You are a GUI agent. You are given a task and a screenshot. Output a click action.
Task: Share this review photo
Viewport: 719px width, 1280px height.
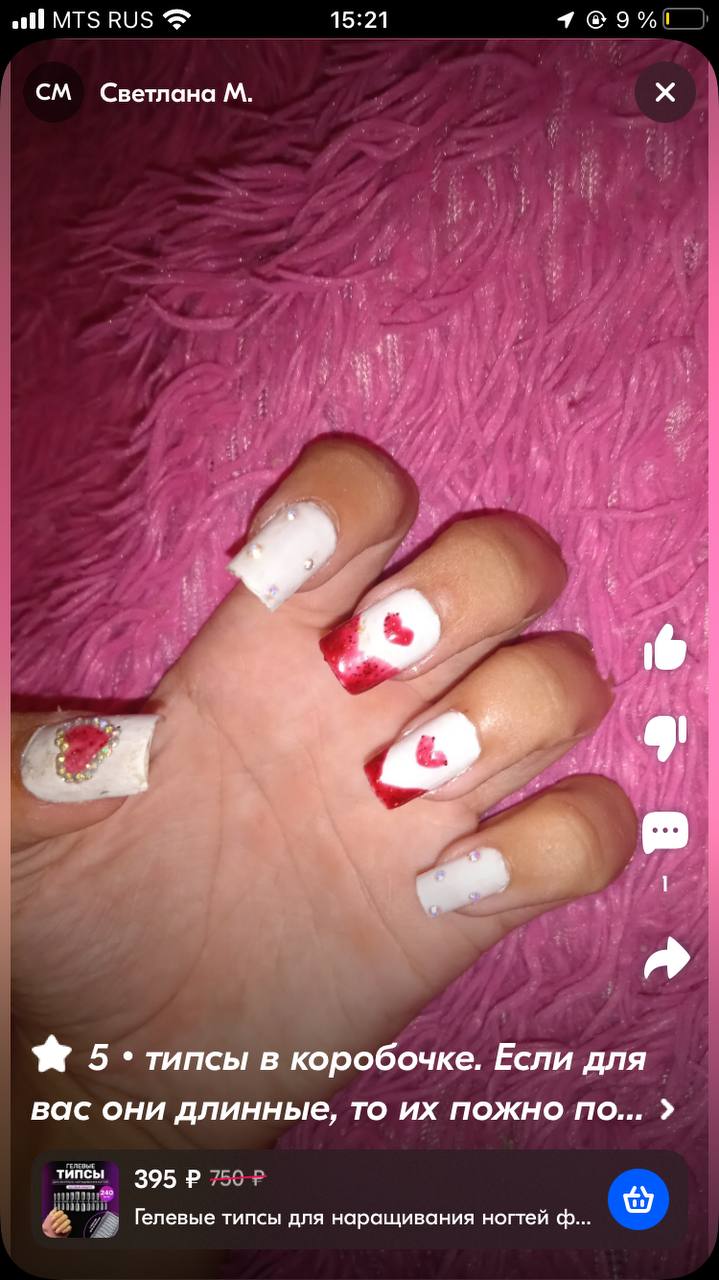[666, 959]
